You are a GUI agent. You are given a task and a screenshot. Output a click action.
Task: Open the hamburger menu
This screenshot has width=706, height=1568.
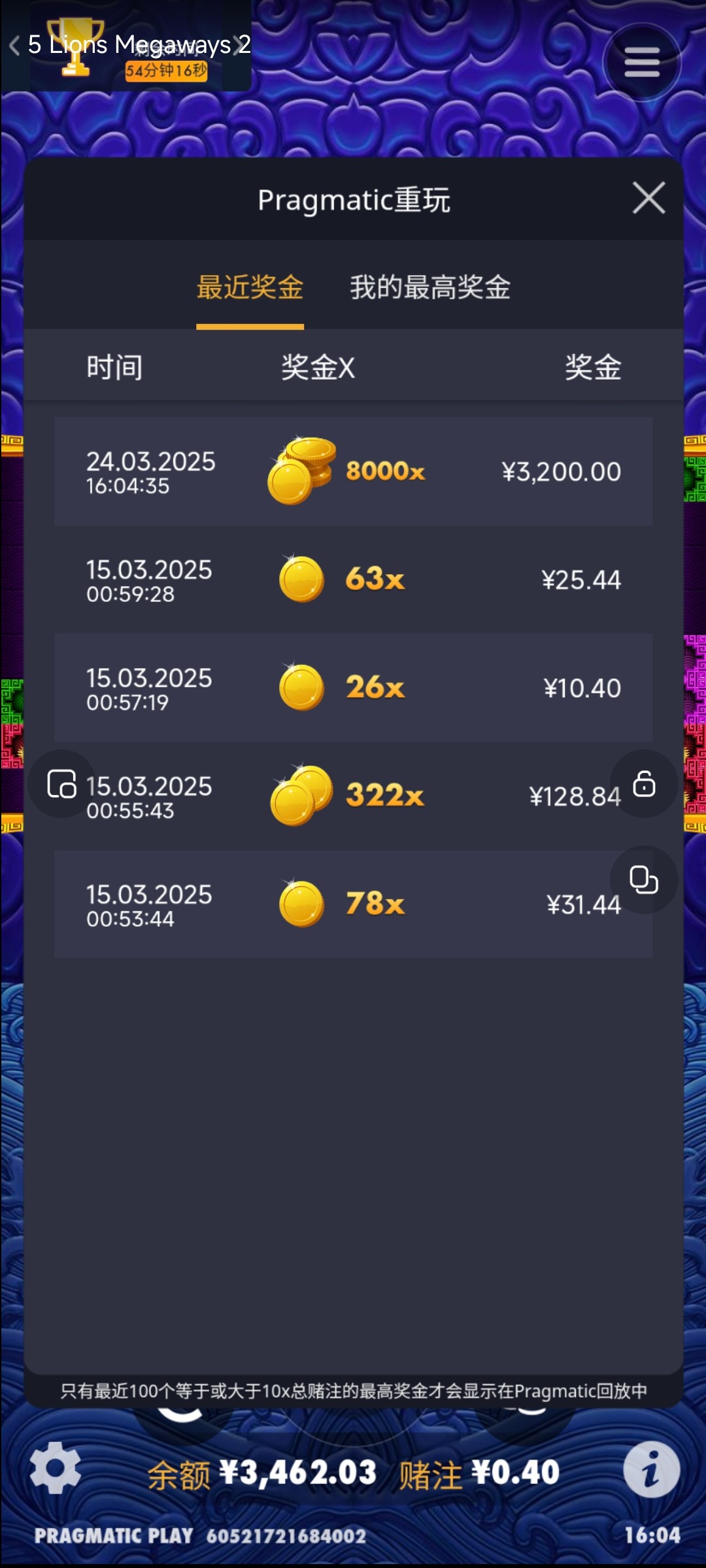[x=641, y=62]
